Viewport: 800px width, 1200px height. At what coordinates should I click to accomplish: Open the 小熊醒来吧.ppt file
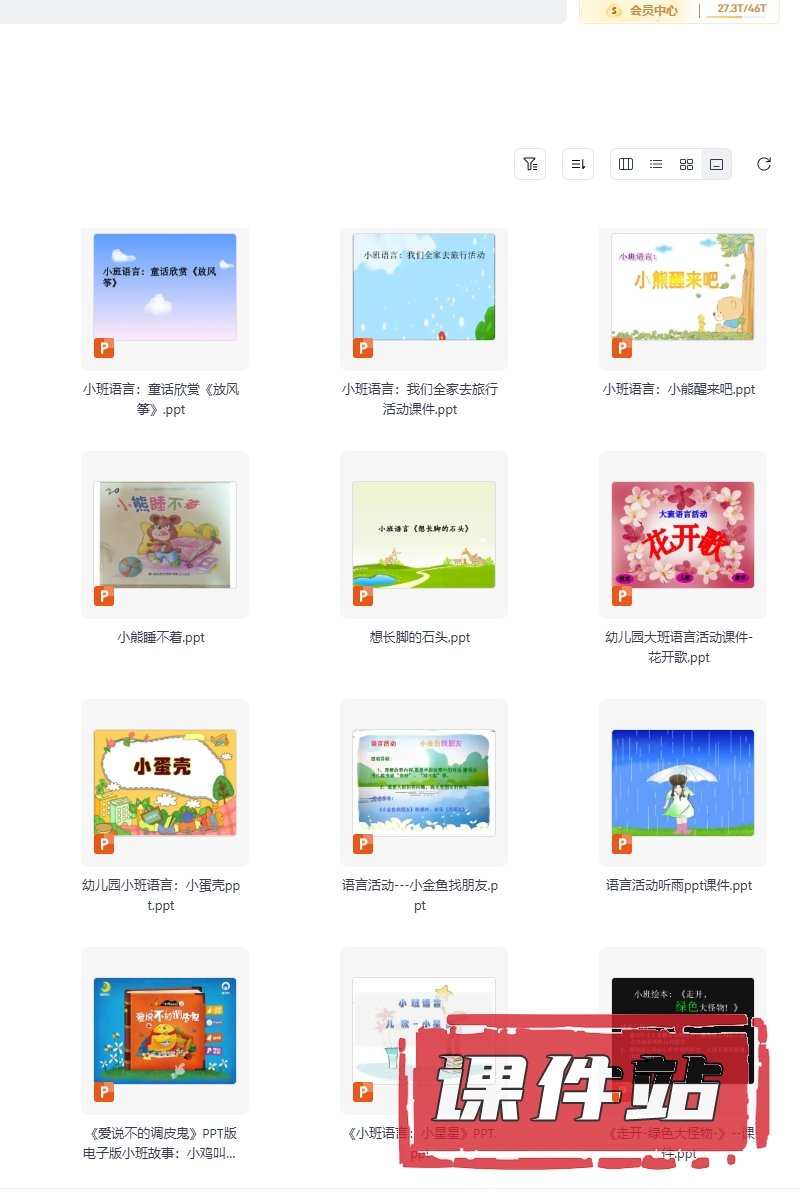click(683, 288)
